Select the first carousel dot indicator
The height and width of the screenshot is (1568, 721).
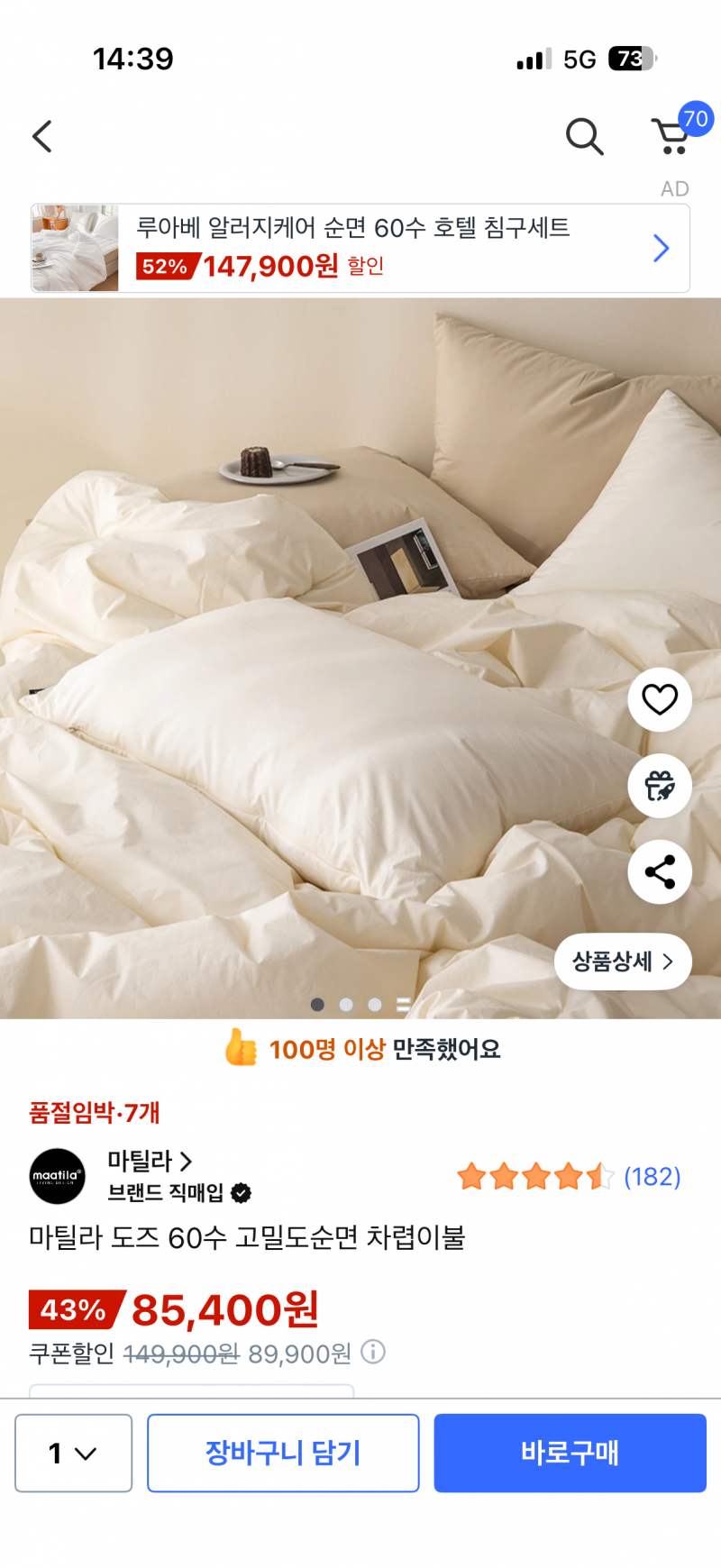click(317, 1003)
